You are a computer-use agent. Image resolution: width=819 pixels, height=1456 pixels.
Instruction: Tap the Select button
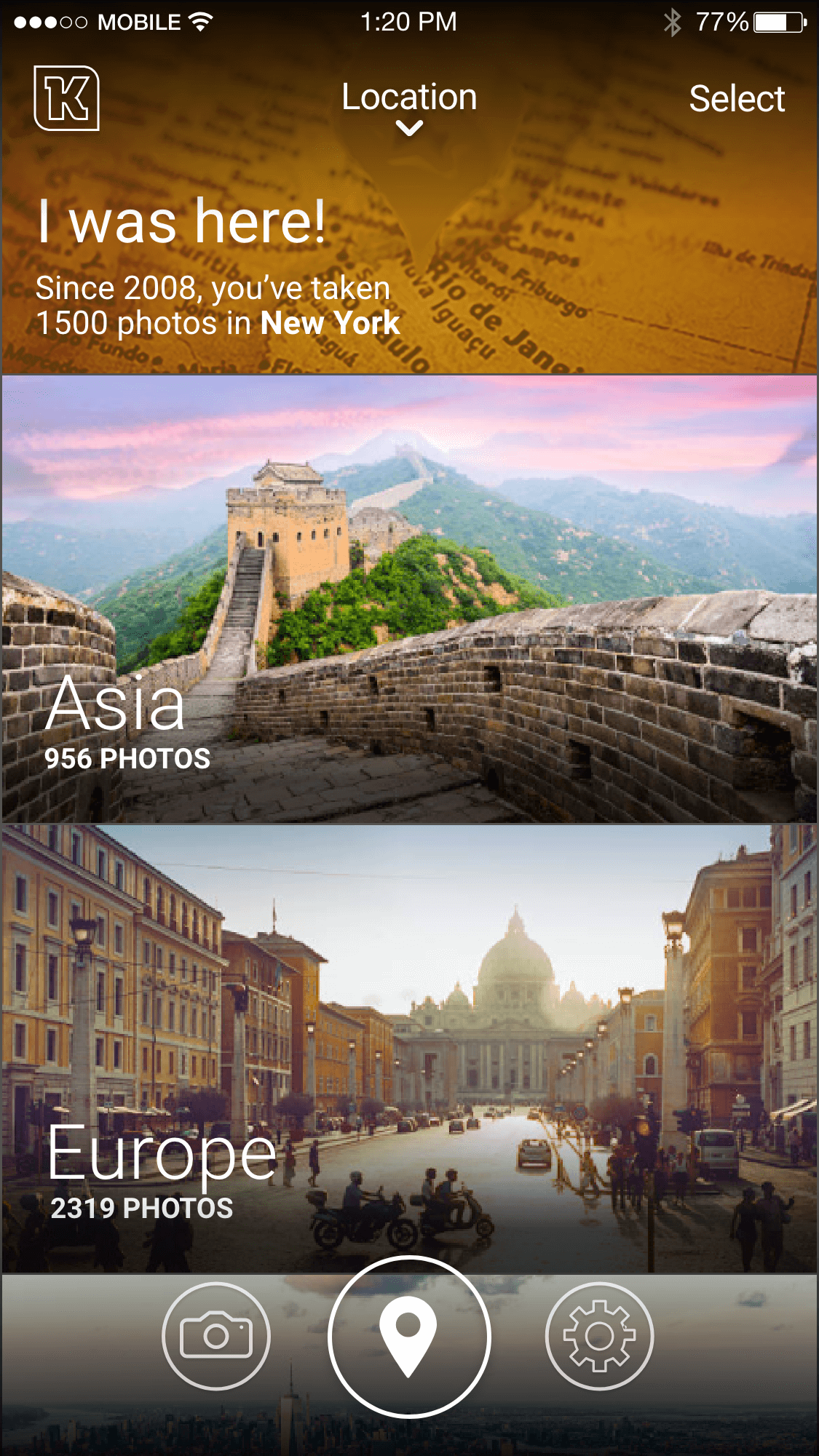coord(736,98)
